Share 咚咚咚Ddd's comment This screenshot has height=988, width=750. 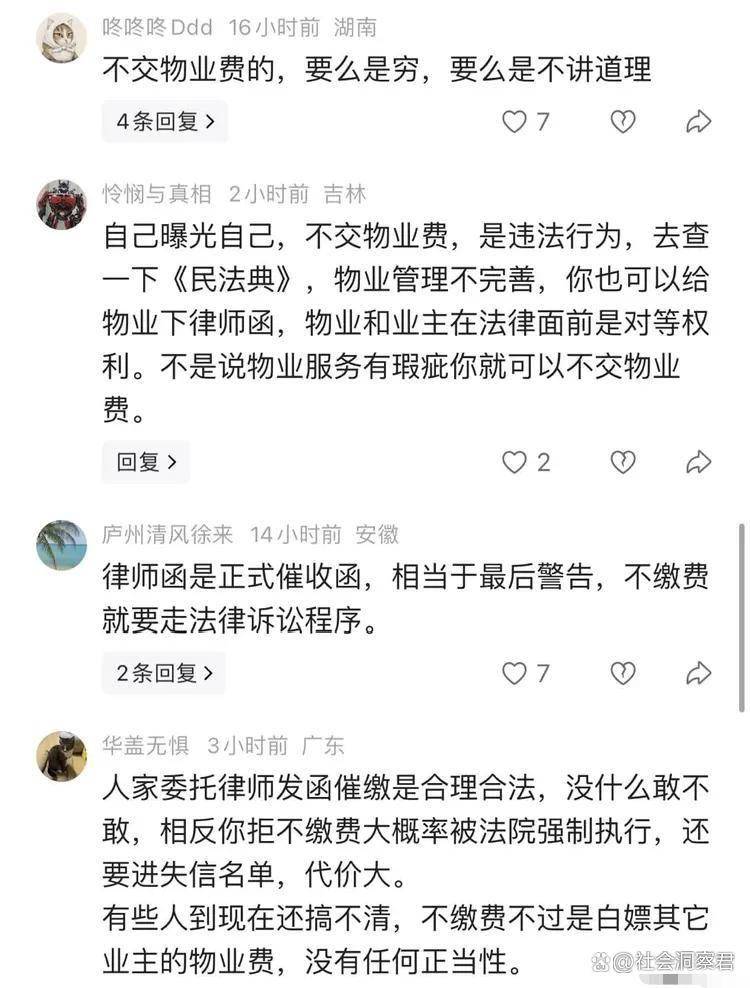[x=698, y=121]
